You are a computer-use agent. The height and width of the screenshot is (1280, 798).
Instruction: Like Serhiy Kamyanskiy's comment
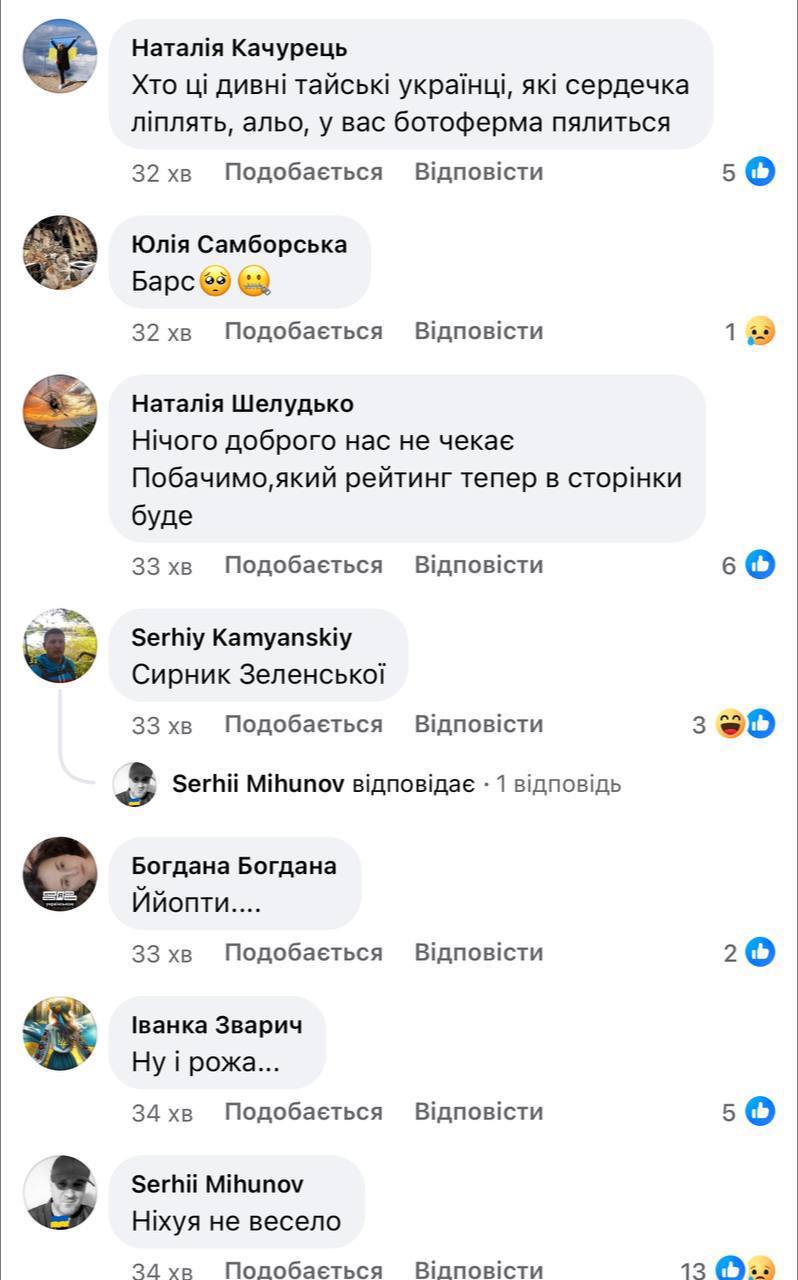pos(303,724)
